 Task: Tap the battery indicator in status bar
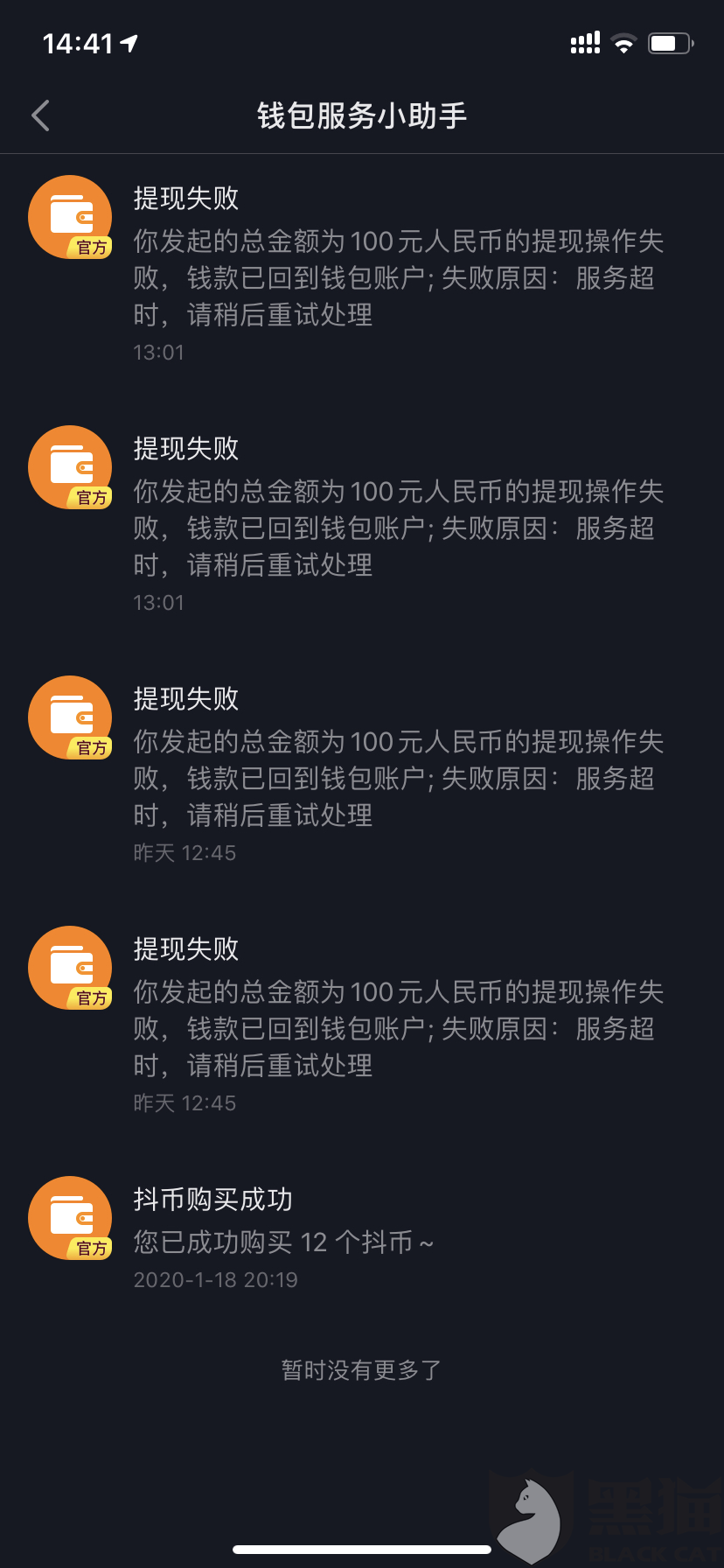tap(670, 39)
